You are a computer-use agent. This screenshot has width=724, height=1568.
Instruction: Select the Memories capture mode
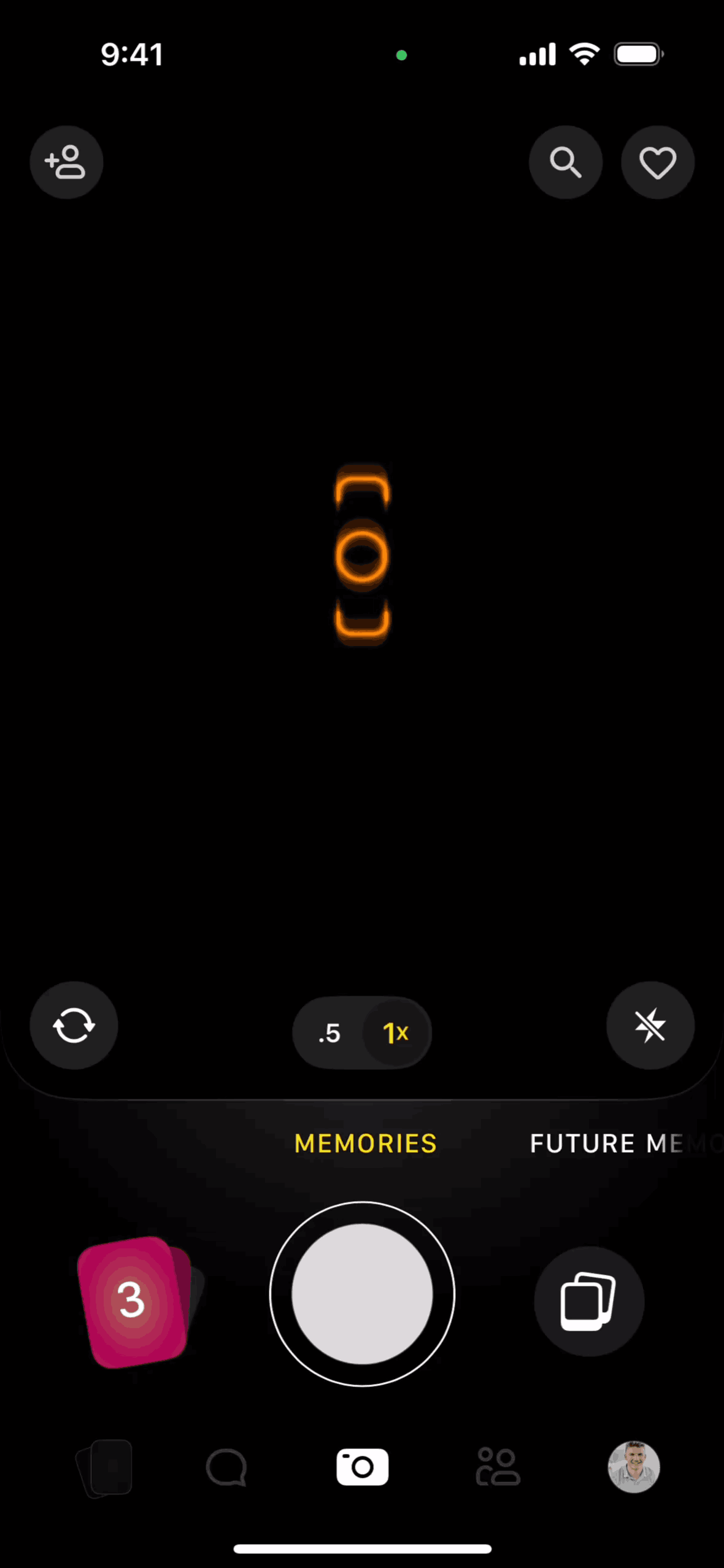coord(366,1143)
